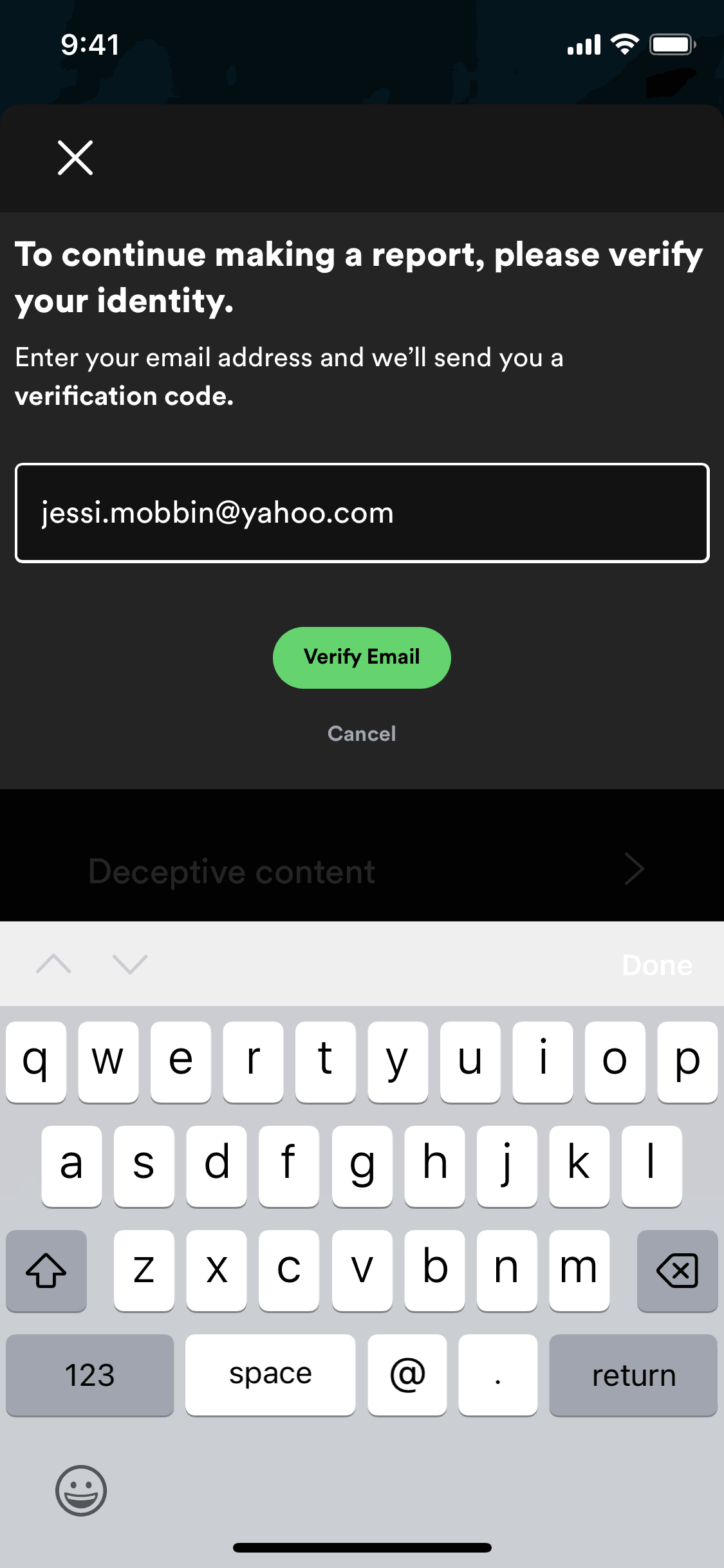Viewport: 724px width, 1568px height.
Task: Close the verification dialog with the X
Action: [x=75, y=158]
